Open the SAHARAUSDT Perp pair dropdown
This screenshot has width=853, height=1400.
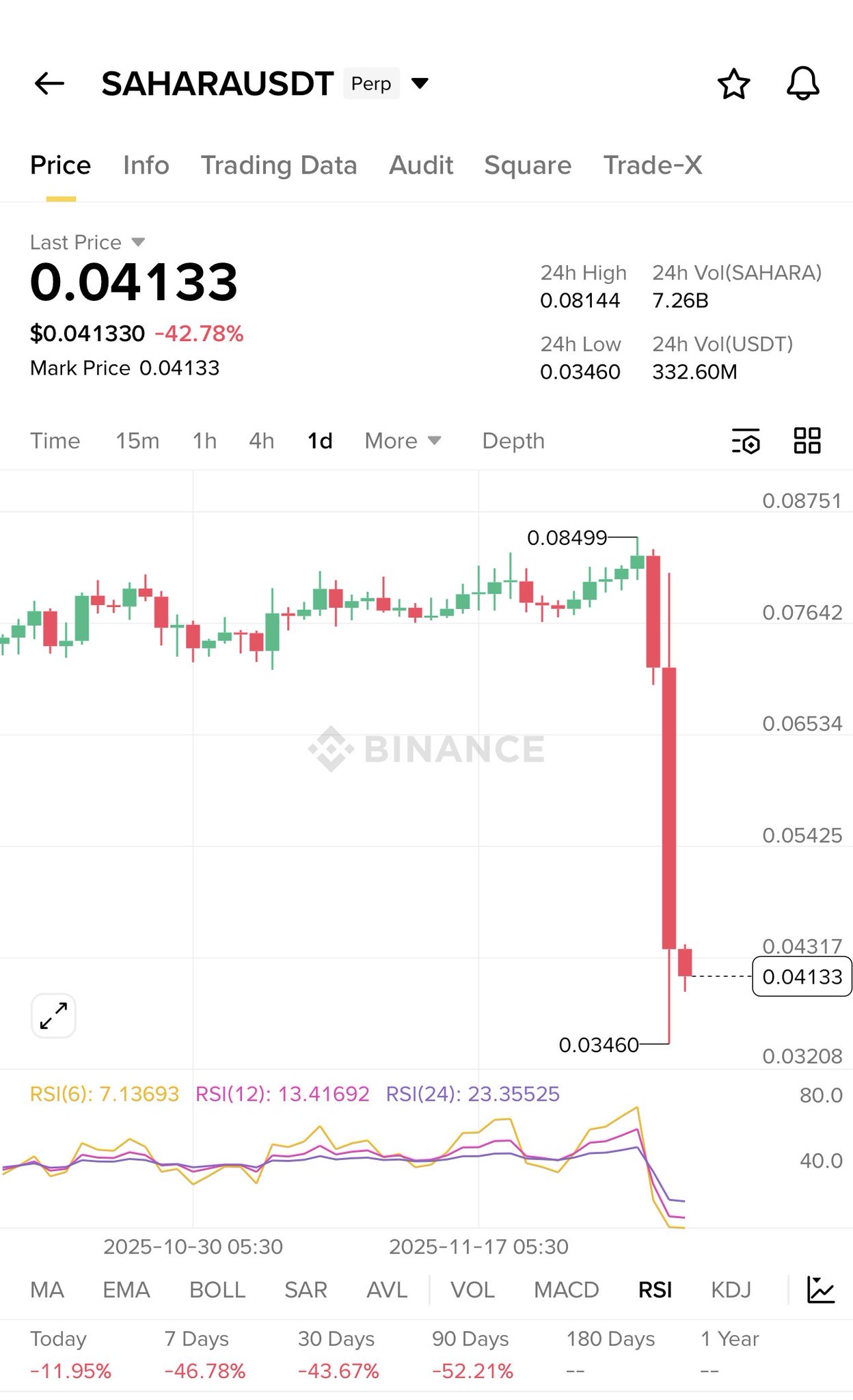[x=419, y=83]
